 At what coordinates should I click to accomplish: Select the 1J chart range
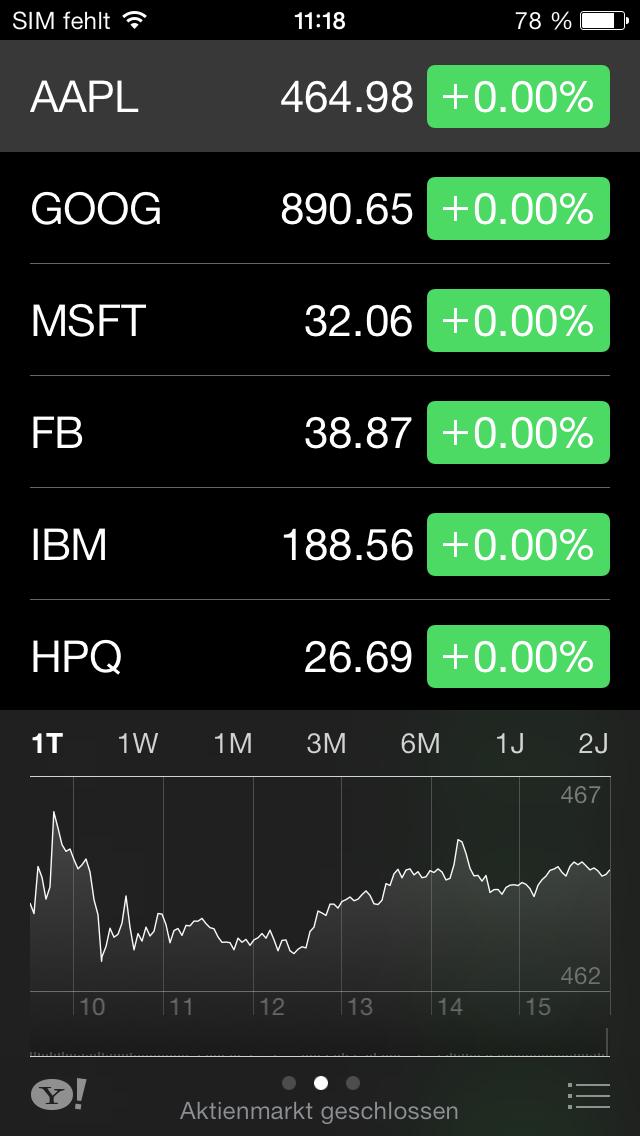(510, 743)
